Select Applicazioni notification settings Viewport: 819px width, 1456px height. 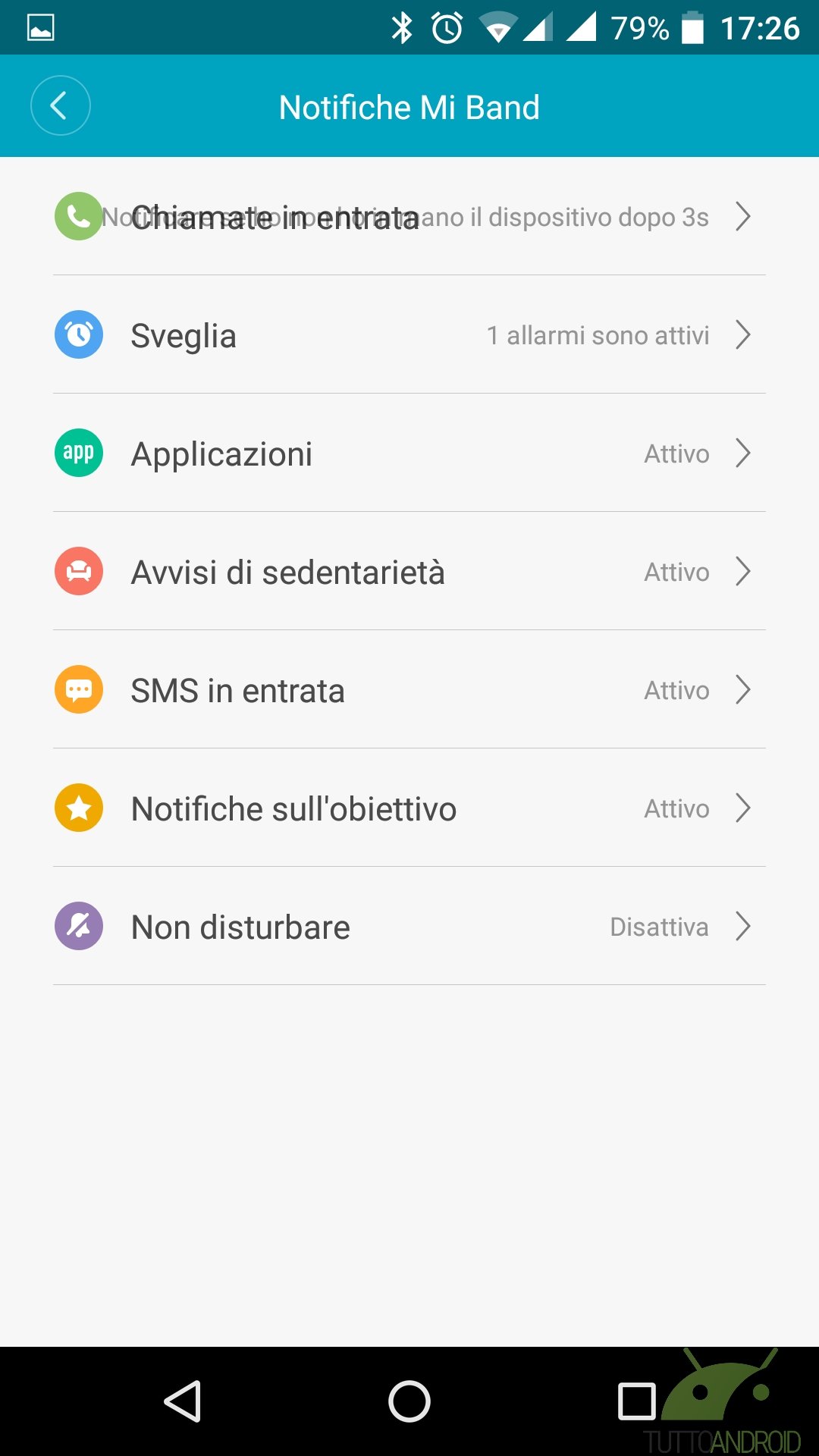click(409, 453)
